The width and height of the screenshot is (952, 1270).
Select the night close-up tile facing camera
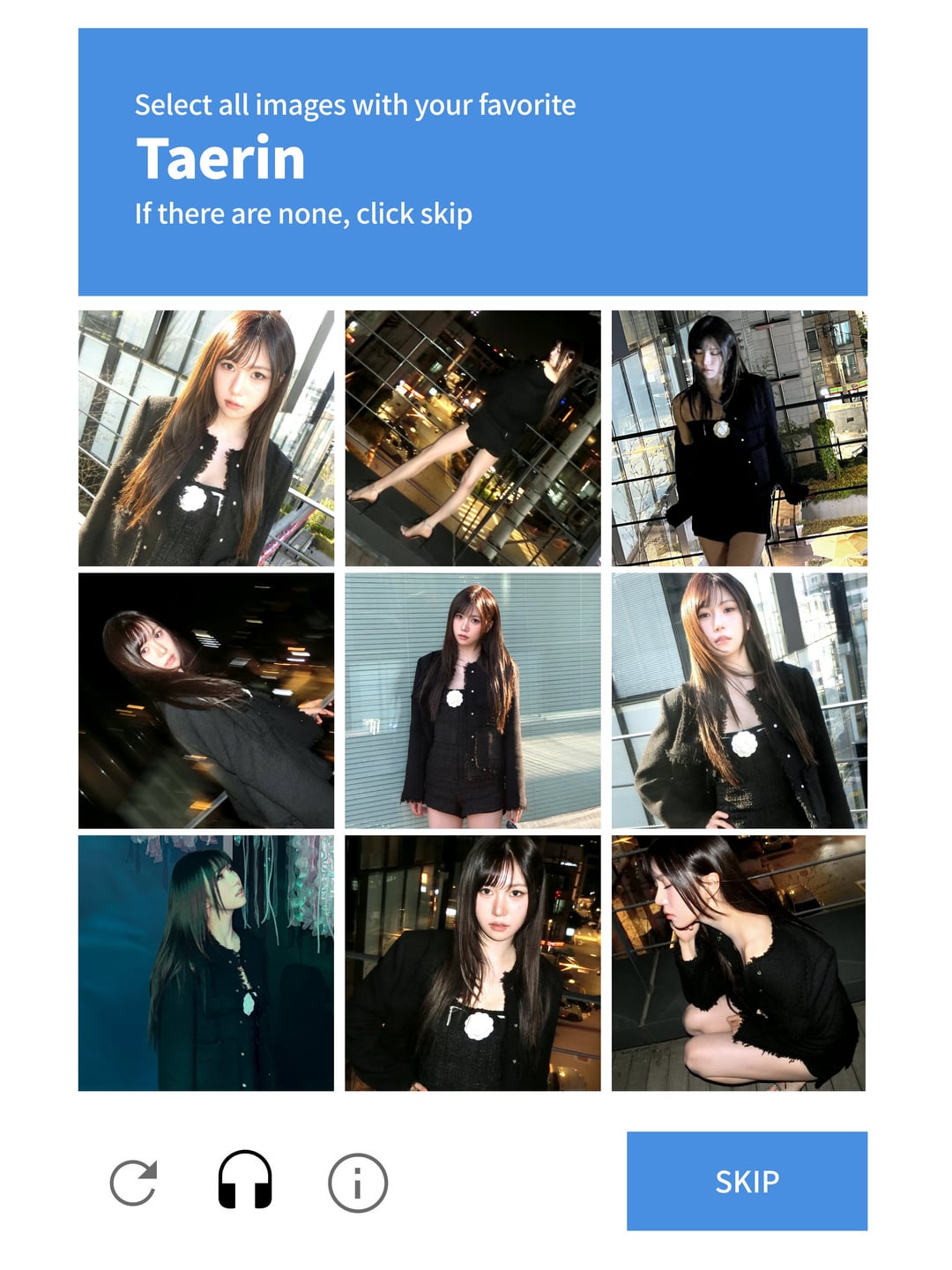[x=472, y=963]
